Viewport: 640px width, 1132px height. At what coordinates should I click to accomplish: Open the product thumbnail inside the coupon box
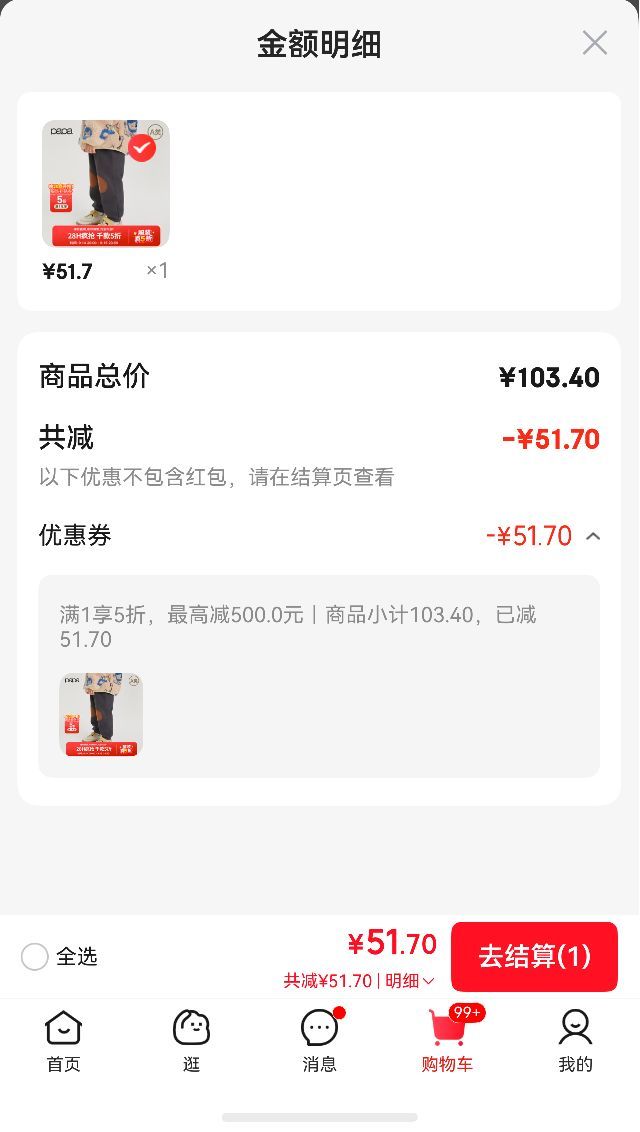tap(101, 715)
